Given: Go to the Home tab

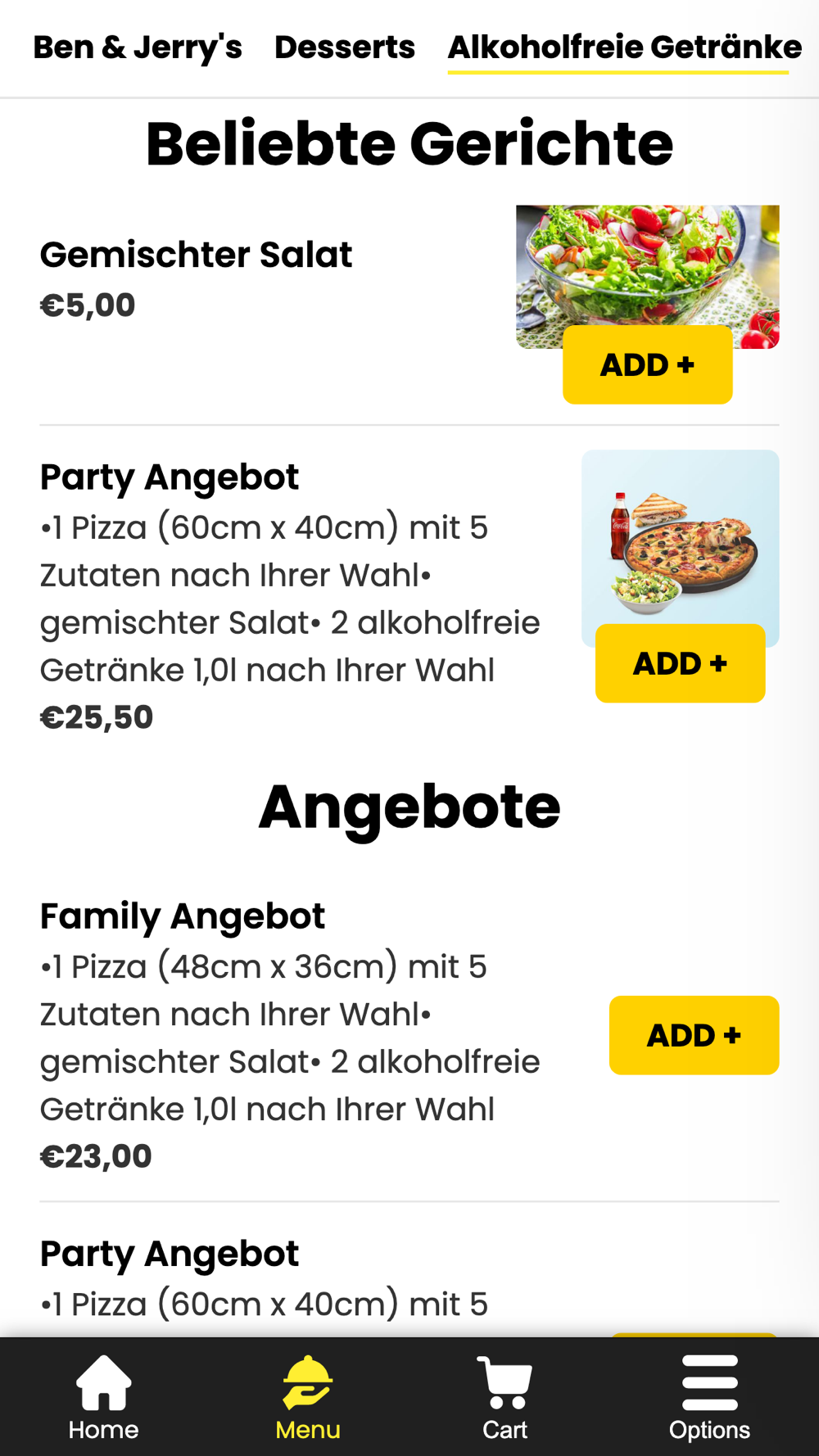Looking at the screenshot, I should point(103,1398).
